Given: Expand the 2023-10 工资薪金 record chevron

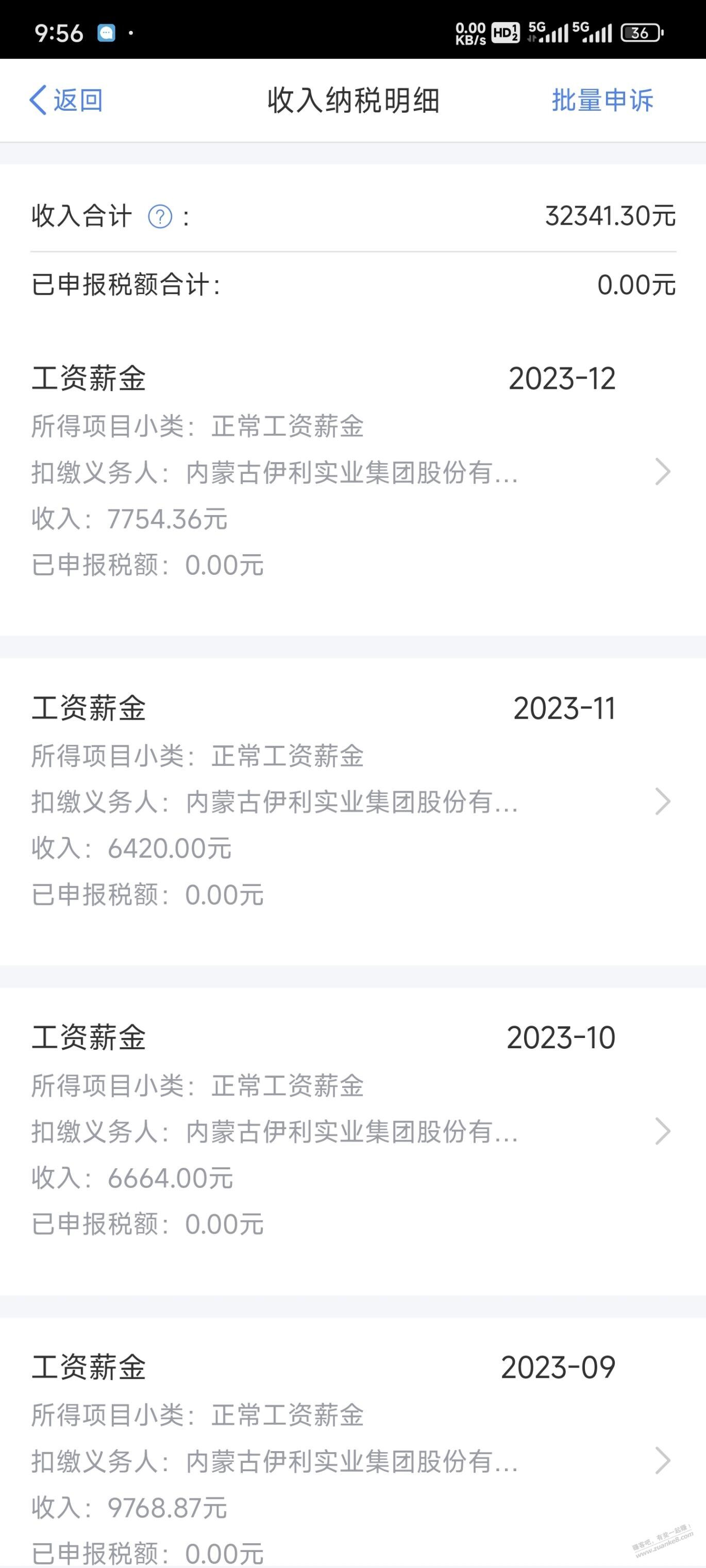Looking at the screenshot, I should [x=663, y=1131].
